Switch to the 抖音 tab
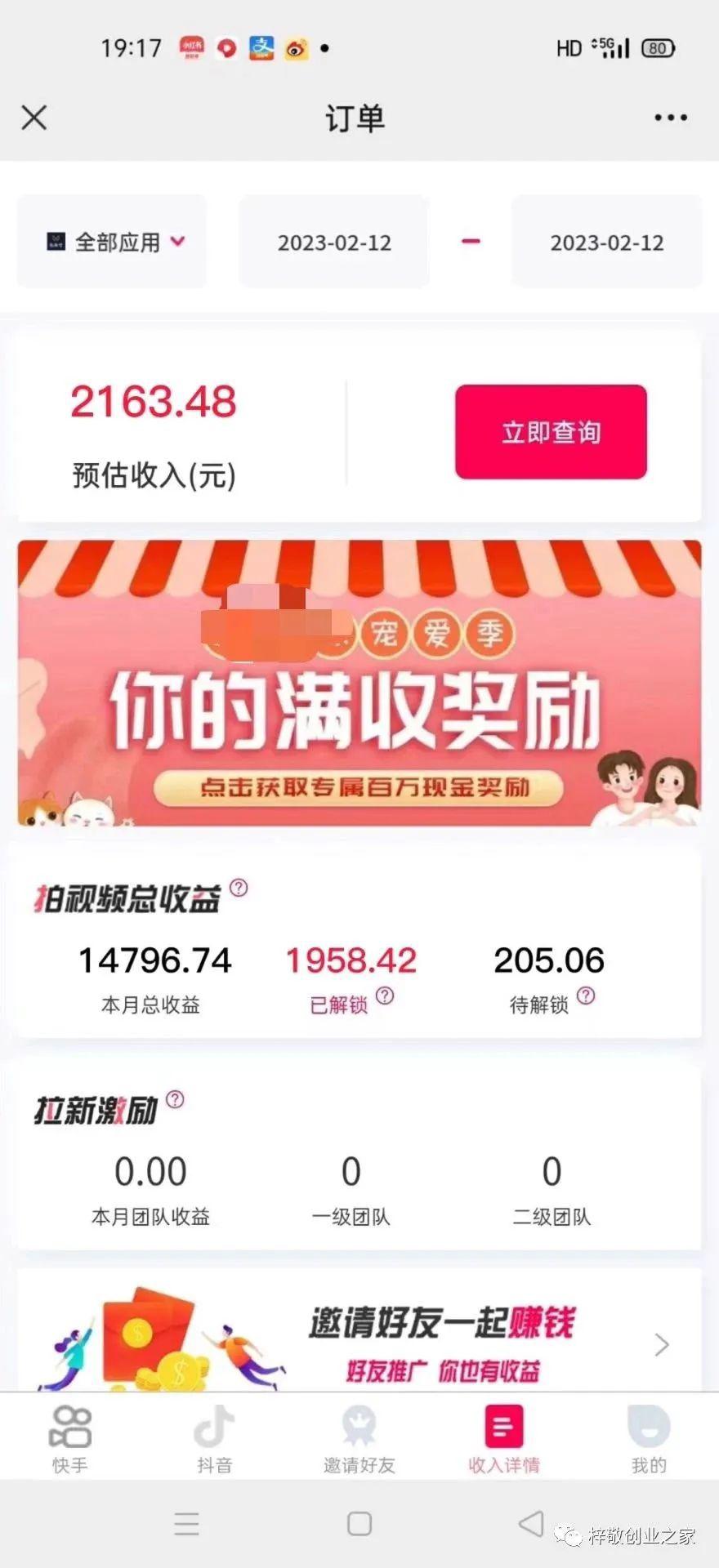Viewport: 719px width, 1568px height. coord(214,1441)
